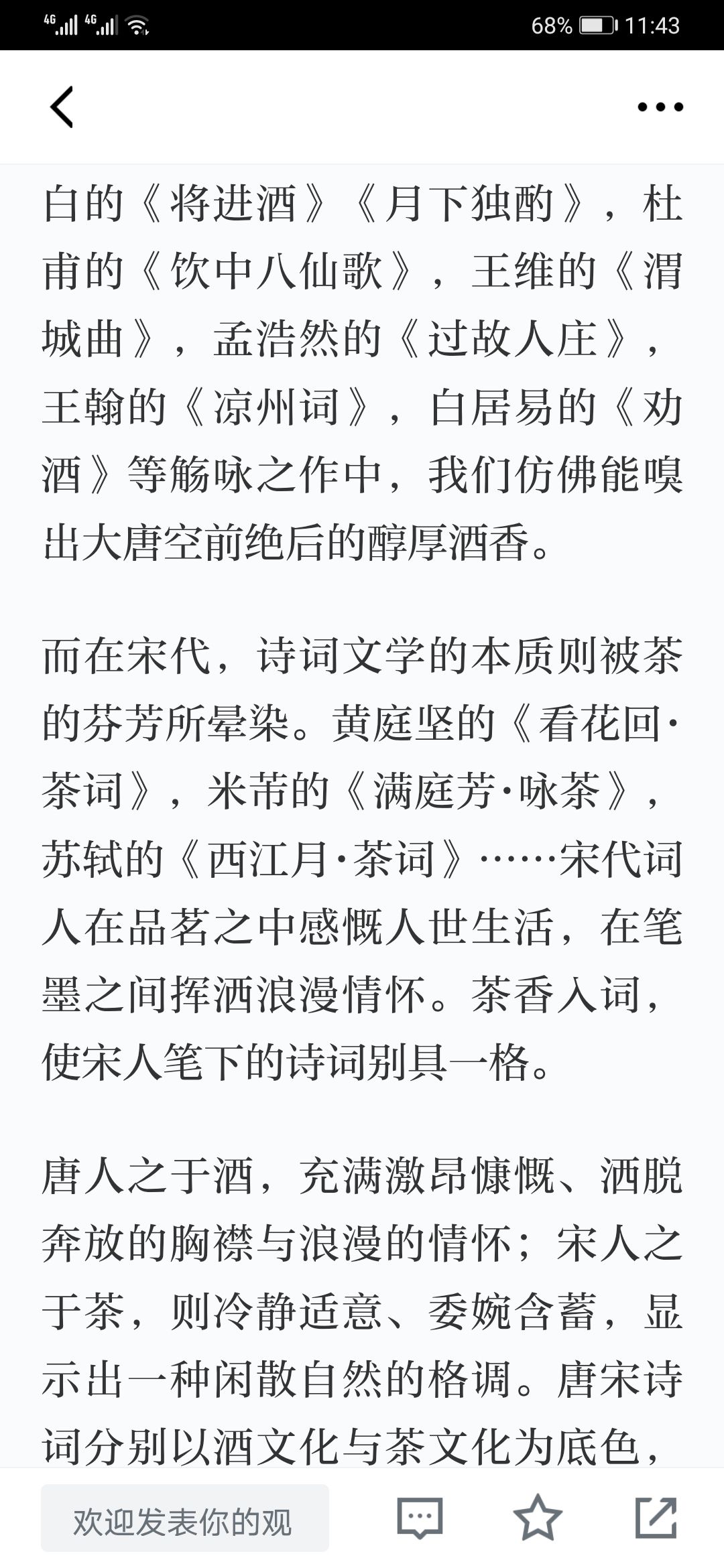Screen dimensions: 724x1568
Task: Go back using the top-left arrow
Action: click(x=61, y=107)
